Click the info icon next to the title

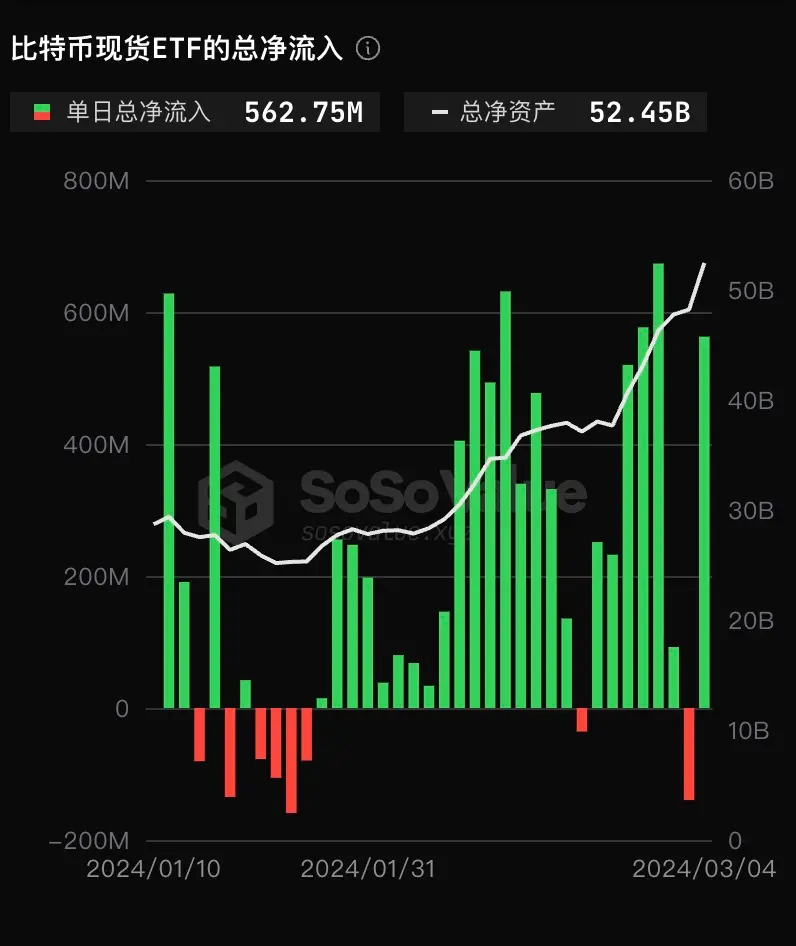(x=368, y=46)
